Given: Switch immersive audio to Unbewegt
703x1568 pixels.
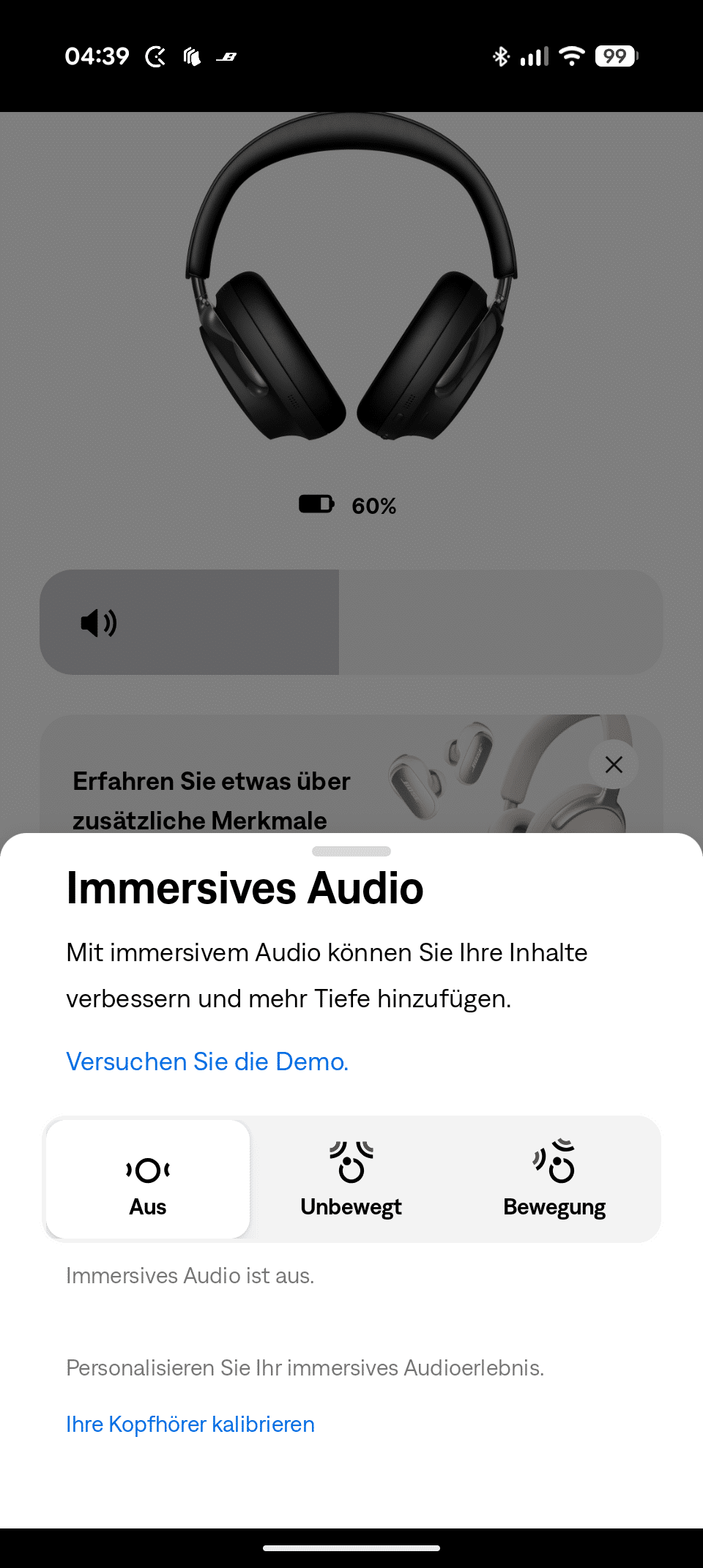Looking at the screenshot, I should pos(351,1179).
